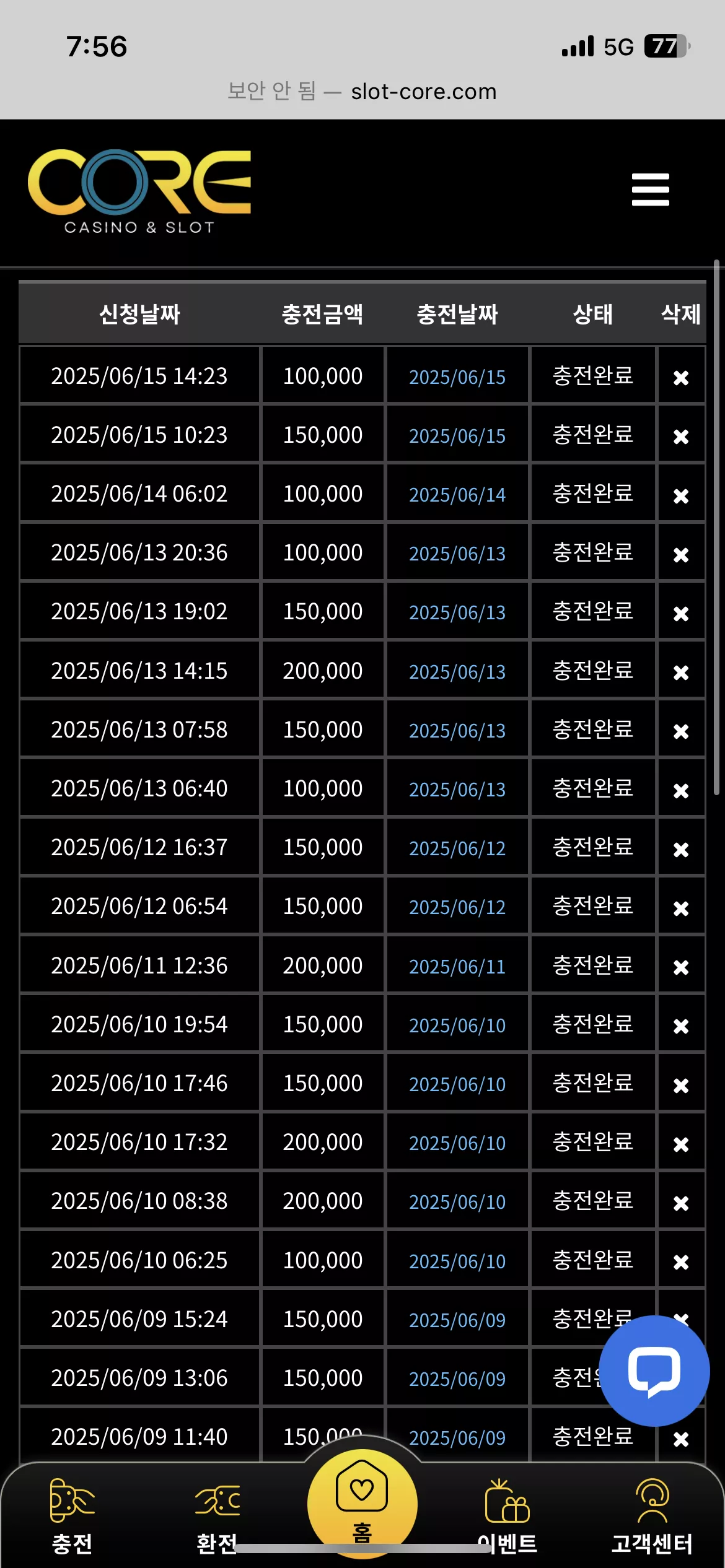
Task: Delete the 2025/06/15 10:23 charge record
Action: click(681, 437)
